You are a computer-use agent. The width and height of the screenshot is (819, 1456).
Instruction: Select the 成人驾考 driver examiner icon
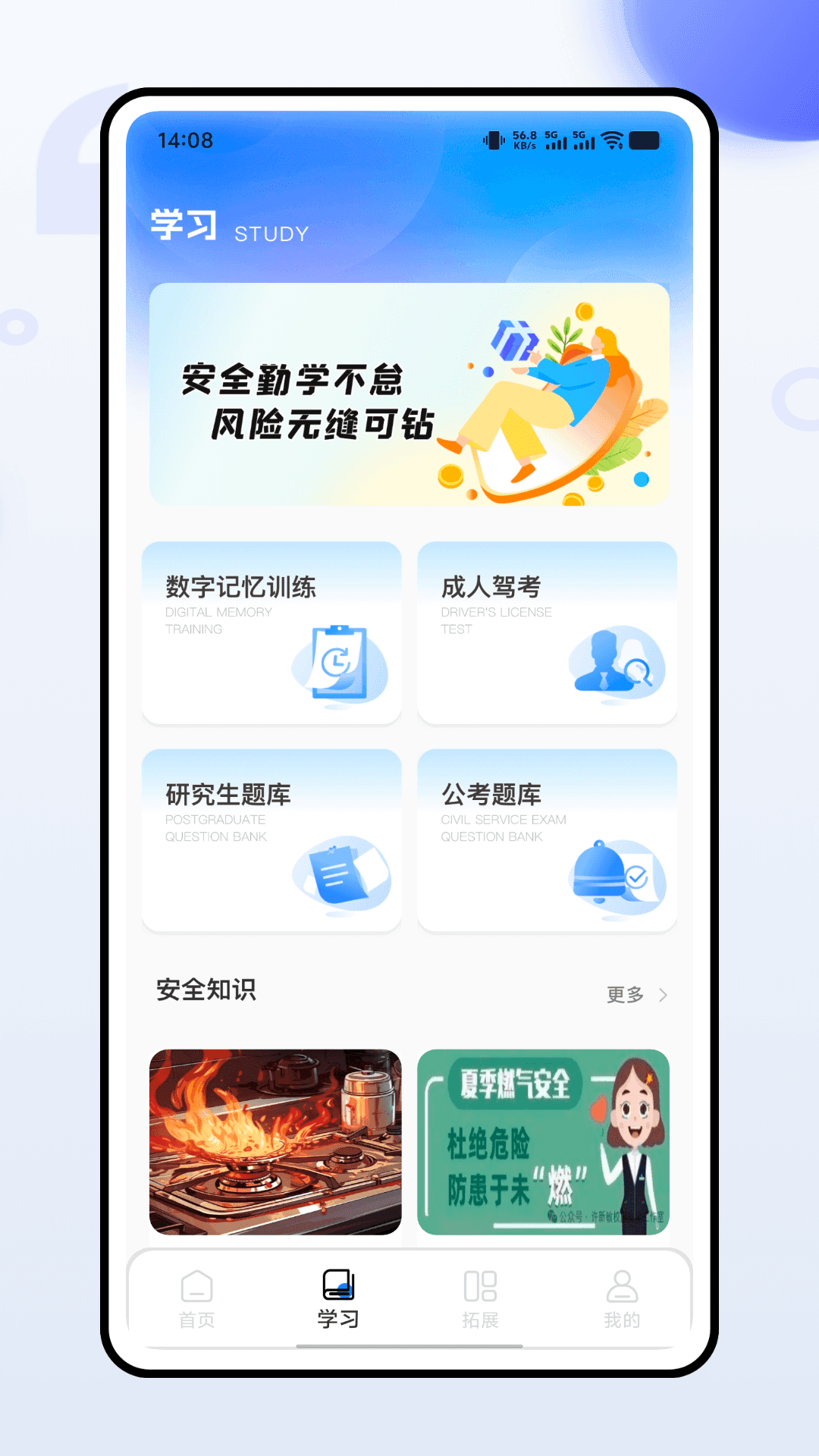(616, 664)
